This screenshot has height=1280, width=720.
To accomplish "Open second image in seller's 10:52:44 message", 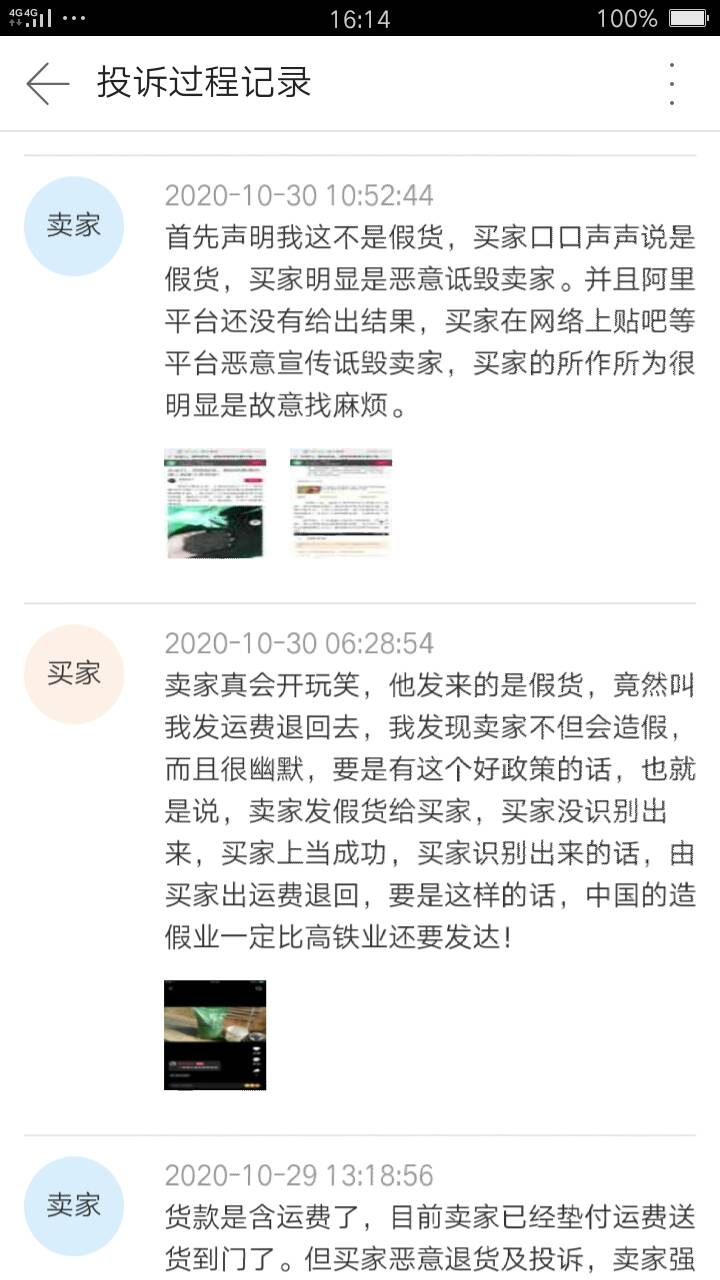I will pyautogui.click(x=341, y=503).
